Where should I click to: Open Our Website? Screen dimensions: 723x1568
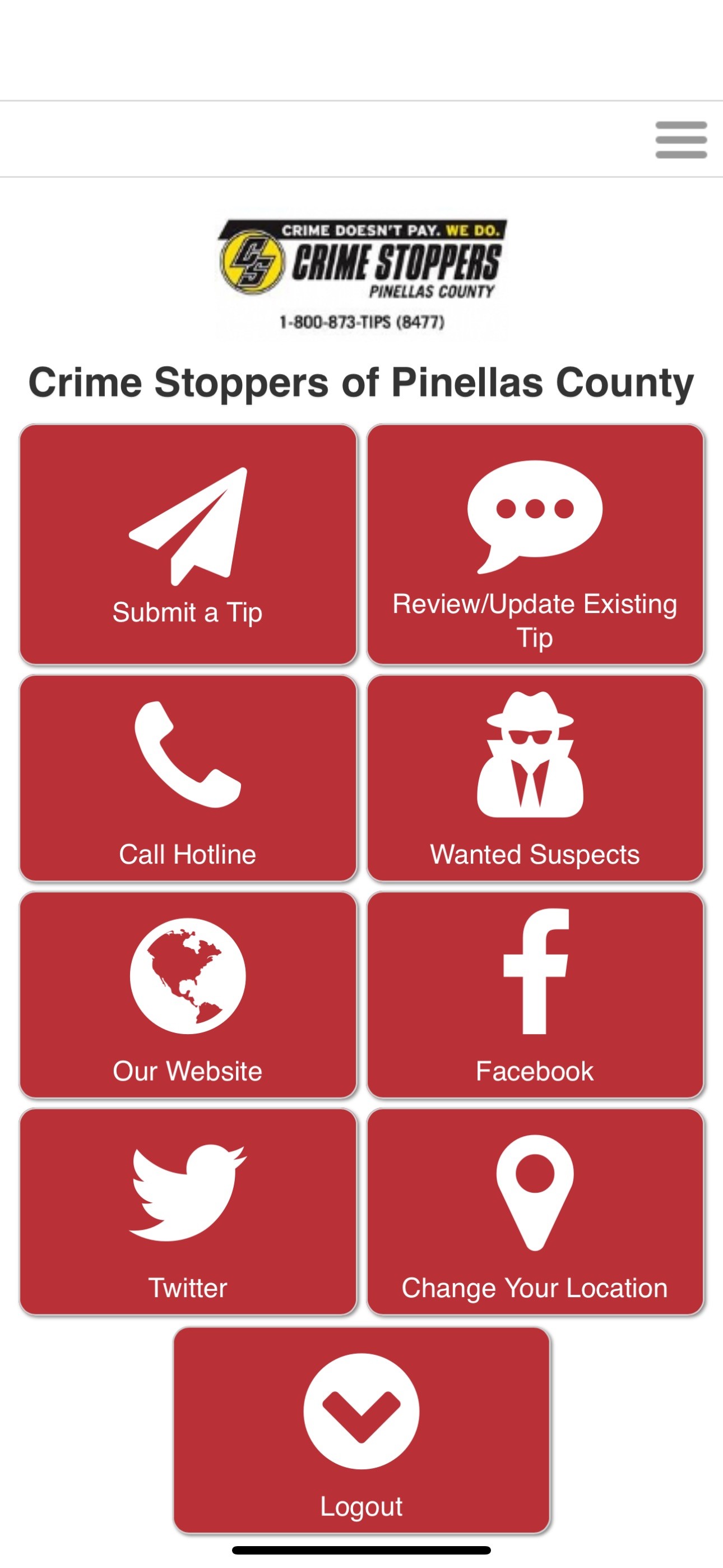pos(188,995)
